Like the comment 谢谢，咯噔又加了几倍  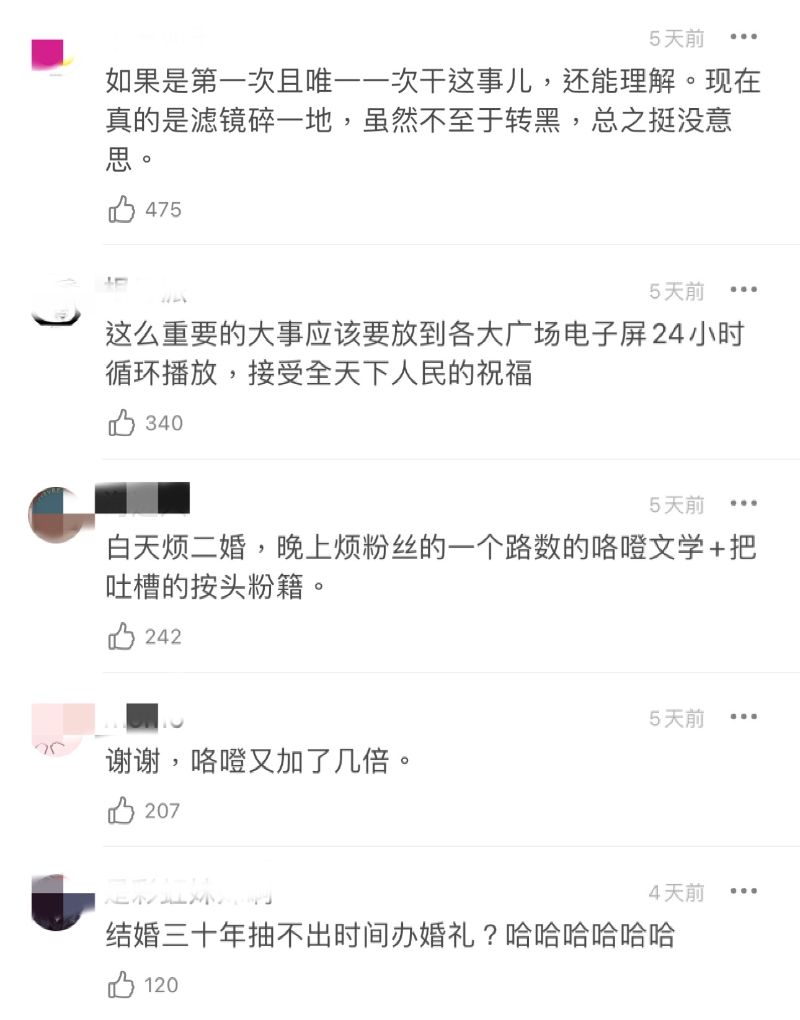pyautogui.click(x=122, y=811)
